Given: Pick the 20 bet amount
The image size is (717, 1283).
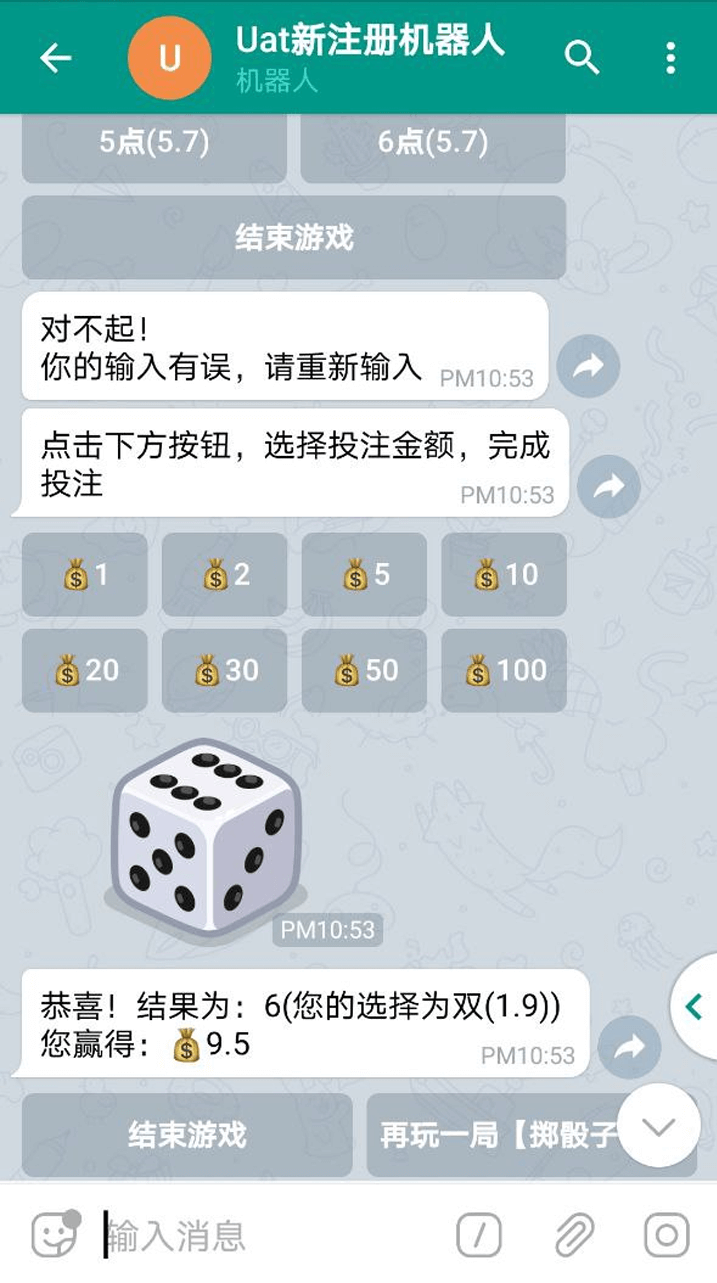Looking at the screenshot, I should click(85, 670).
